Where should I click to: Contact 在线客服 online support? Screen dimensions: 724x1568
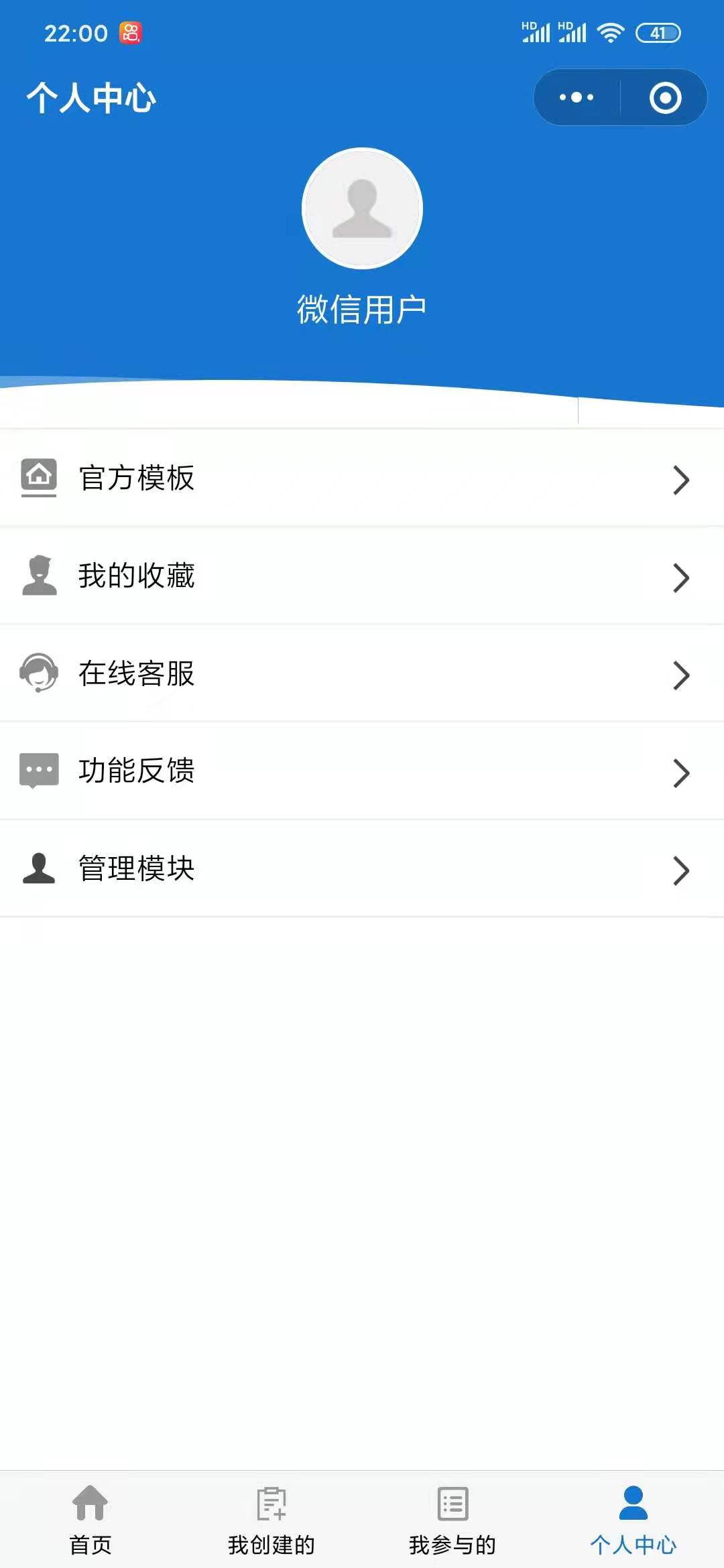(362, 673)
